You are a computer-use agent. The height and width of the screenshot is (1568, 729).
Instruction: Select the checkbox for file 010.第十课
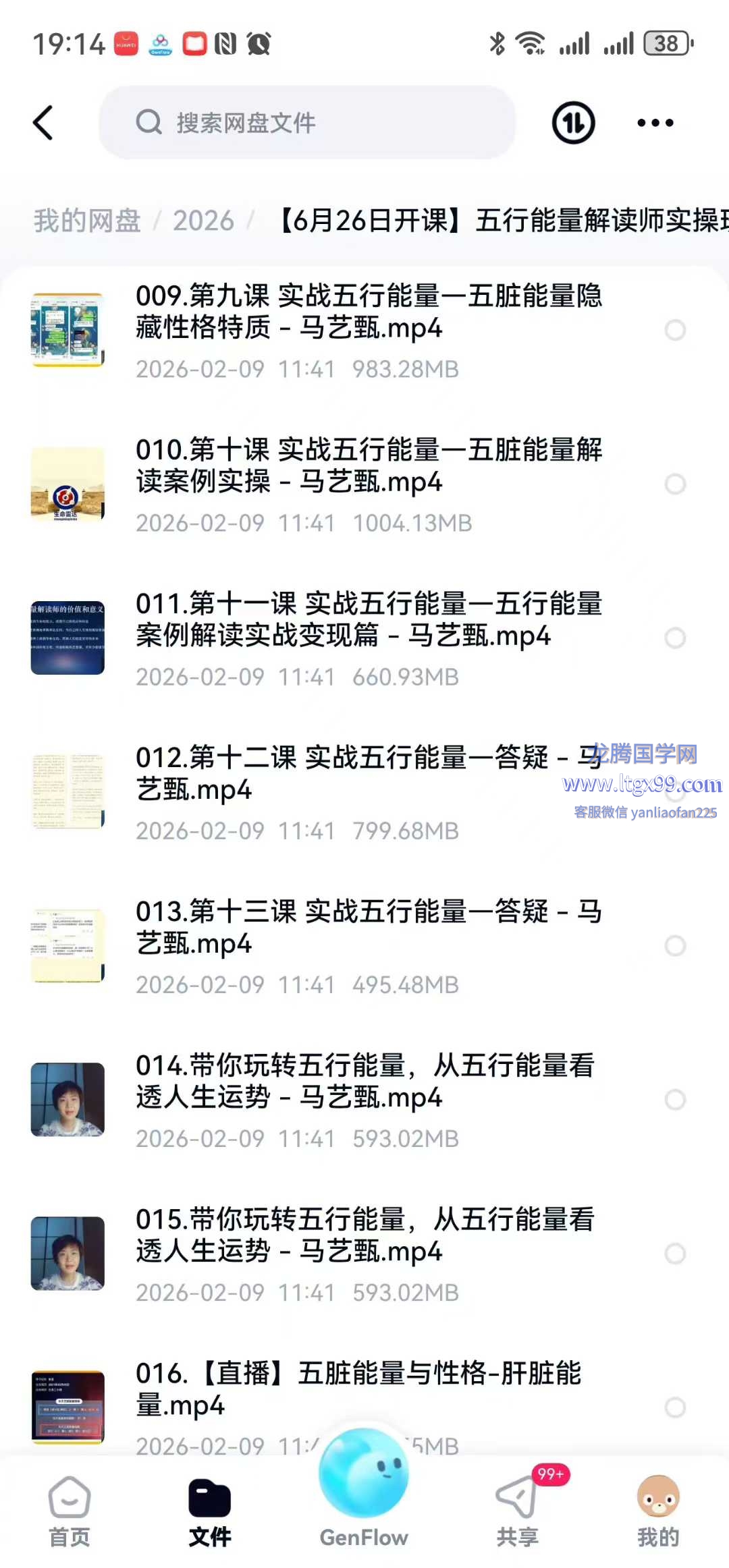675,484
